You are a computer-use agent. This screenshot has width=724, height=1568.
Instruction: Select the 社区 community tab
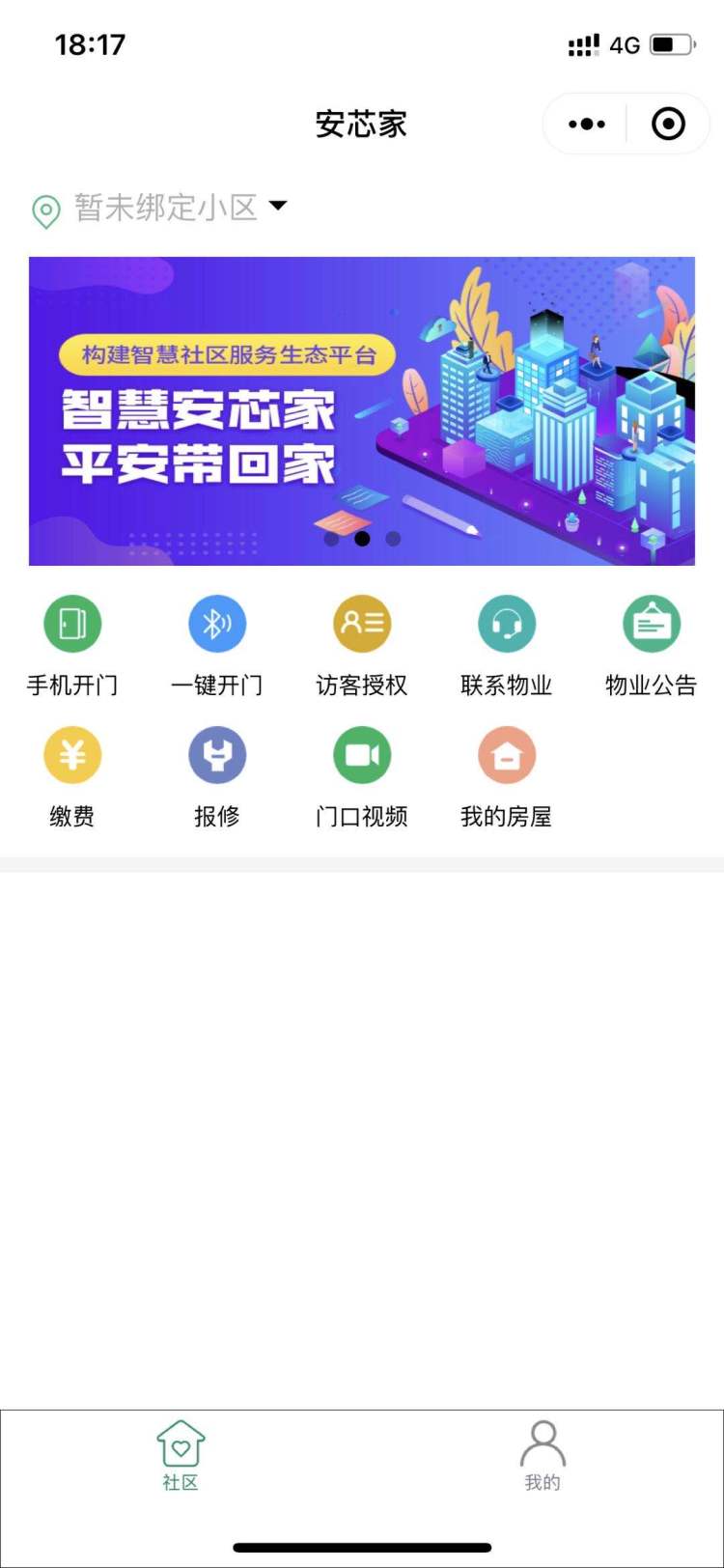[x=181, y=1456]
